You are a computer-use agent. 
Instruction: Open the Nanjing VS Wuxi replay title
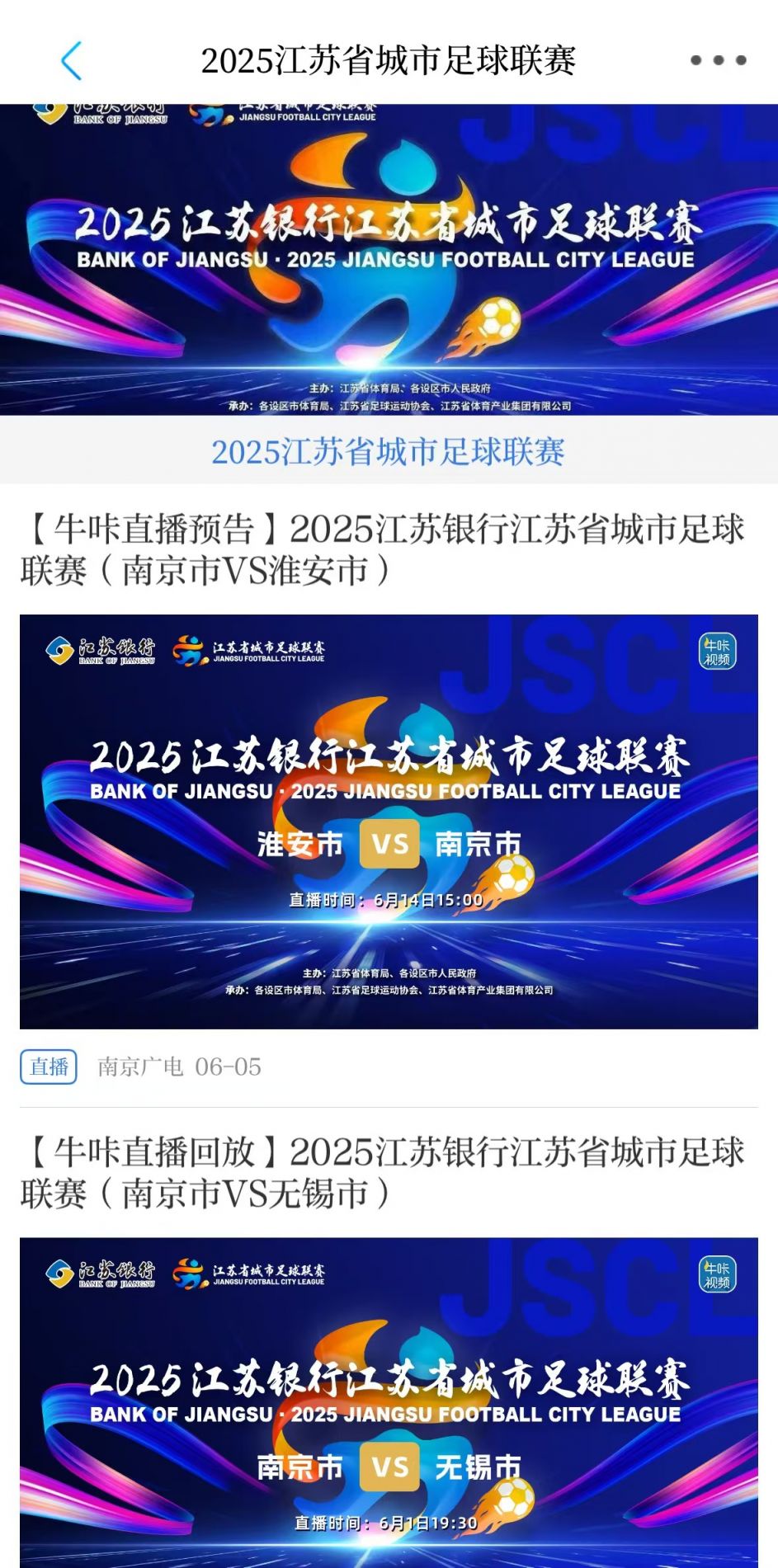[x=383, y=1172]
